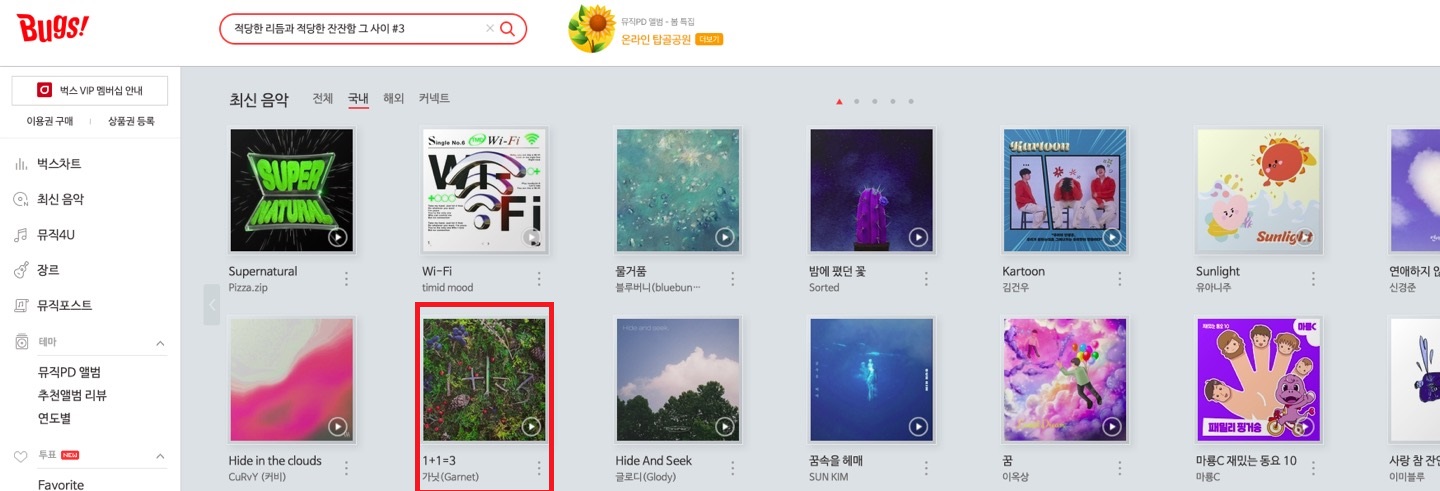Viewport: 1440px width, 491px height.
Task: Open the Kartoon album cover
Action: 1064,190
